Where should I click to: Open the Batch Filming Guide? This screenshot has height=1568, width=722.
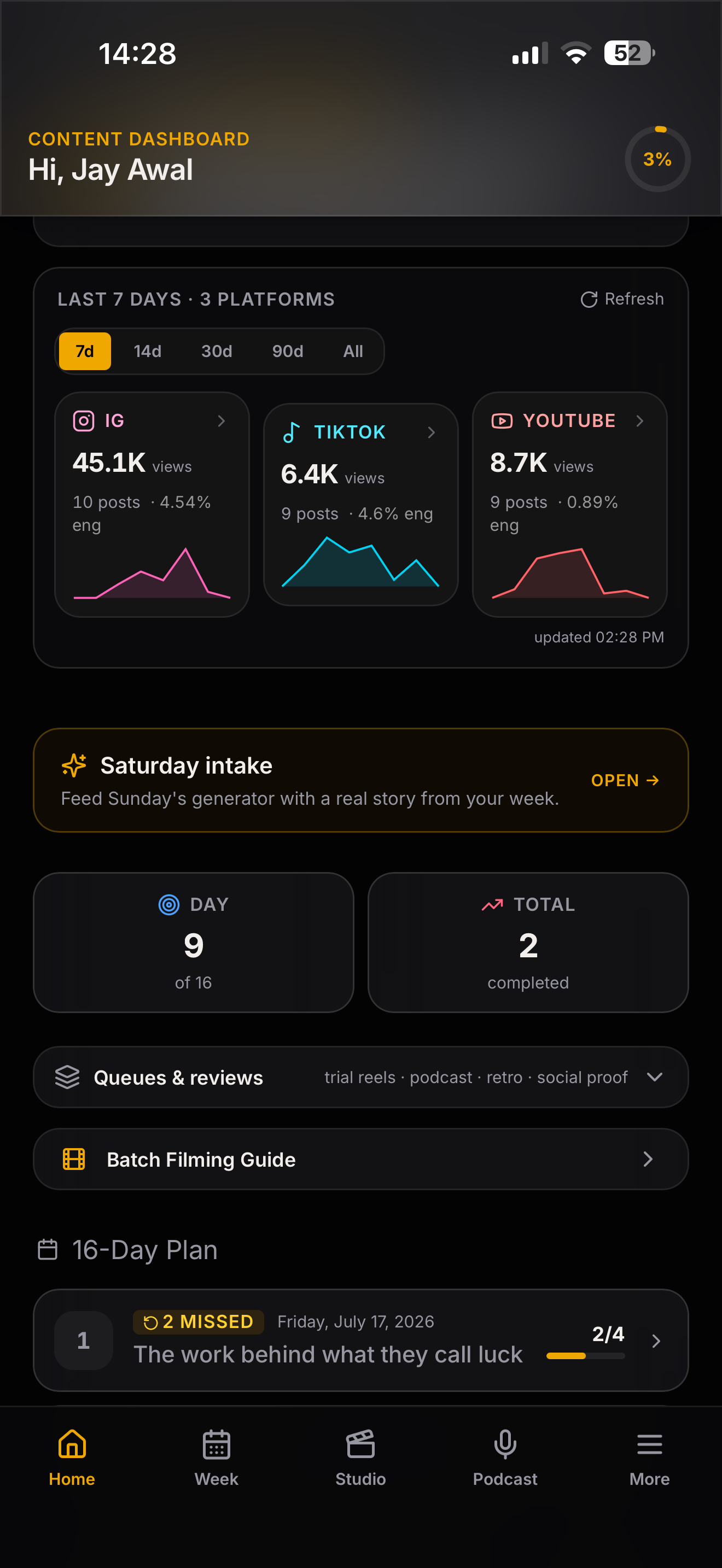coord(360,1159)
